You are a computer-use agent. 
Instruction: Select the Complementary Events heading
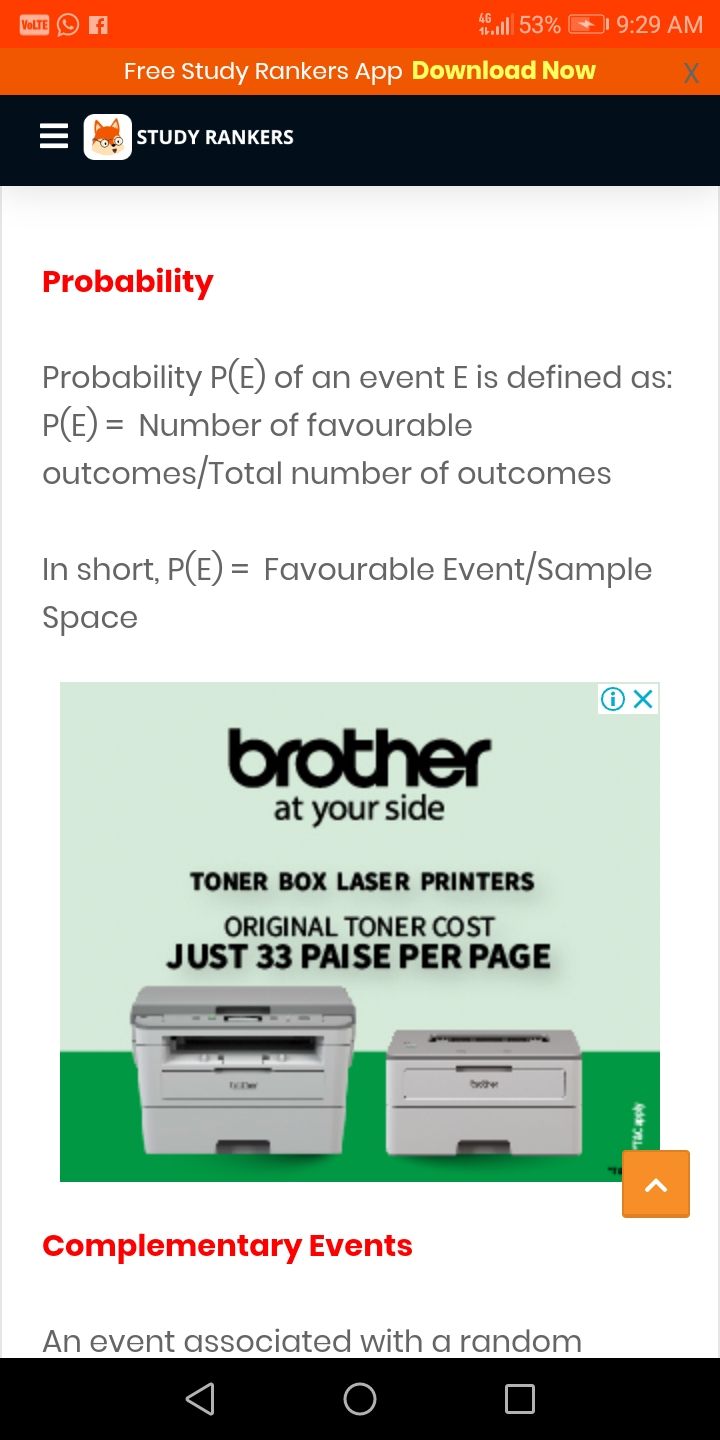click(227, 1245)
